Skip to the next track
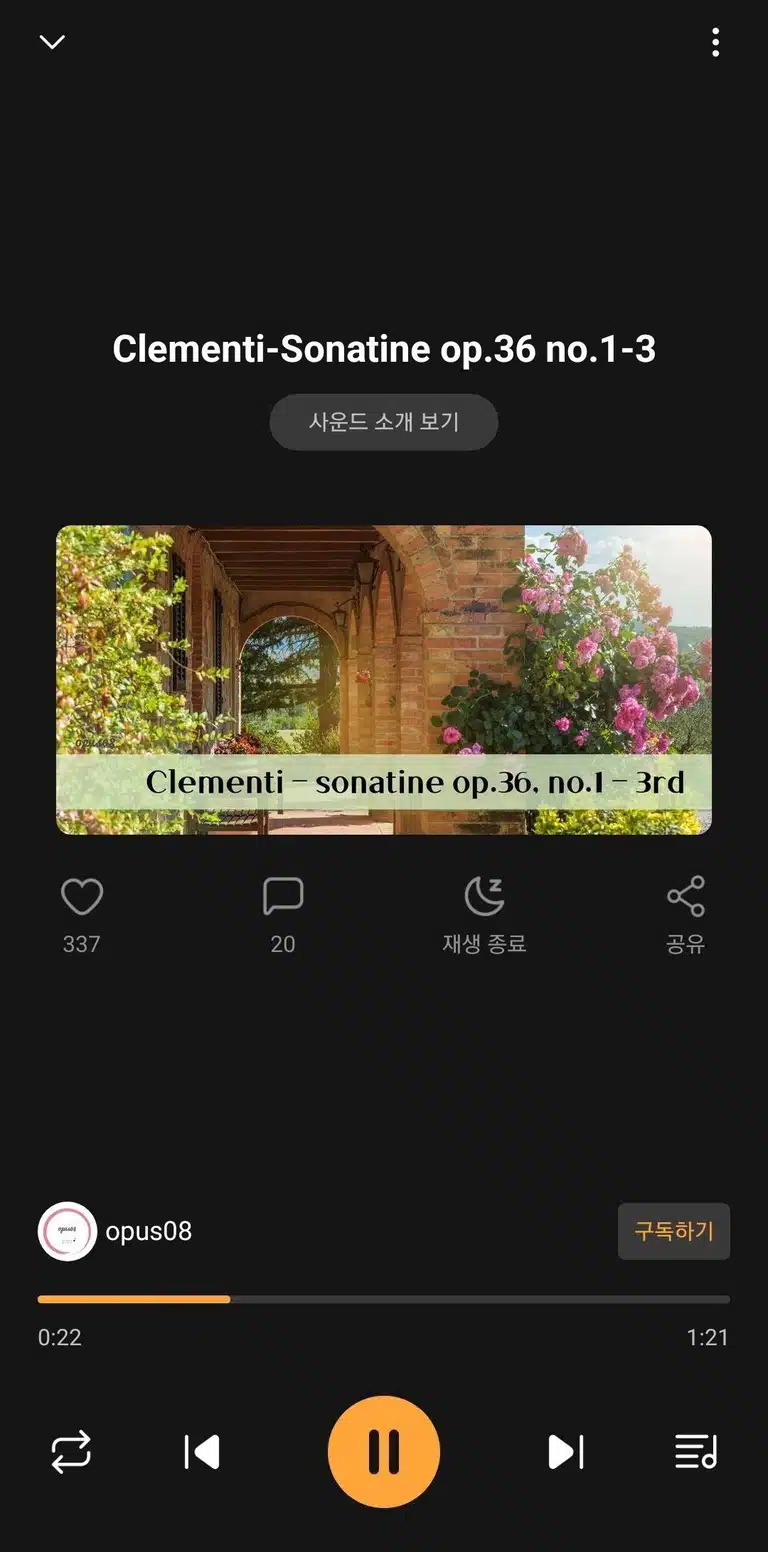768x1552 pixels. tap(566, 1452)
